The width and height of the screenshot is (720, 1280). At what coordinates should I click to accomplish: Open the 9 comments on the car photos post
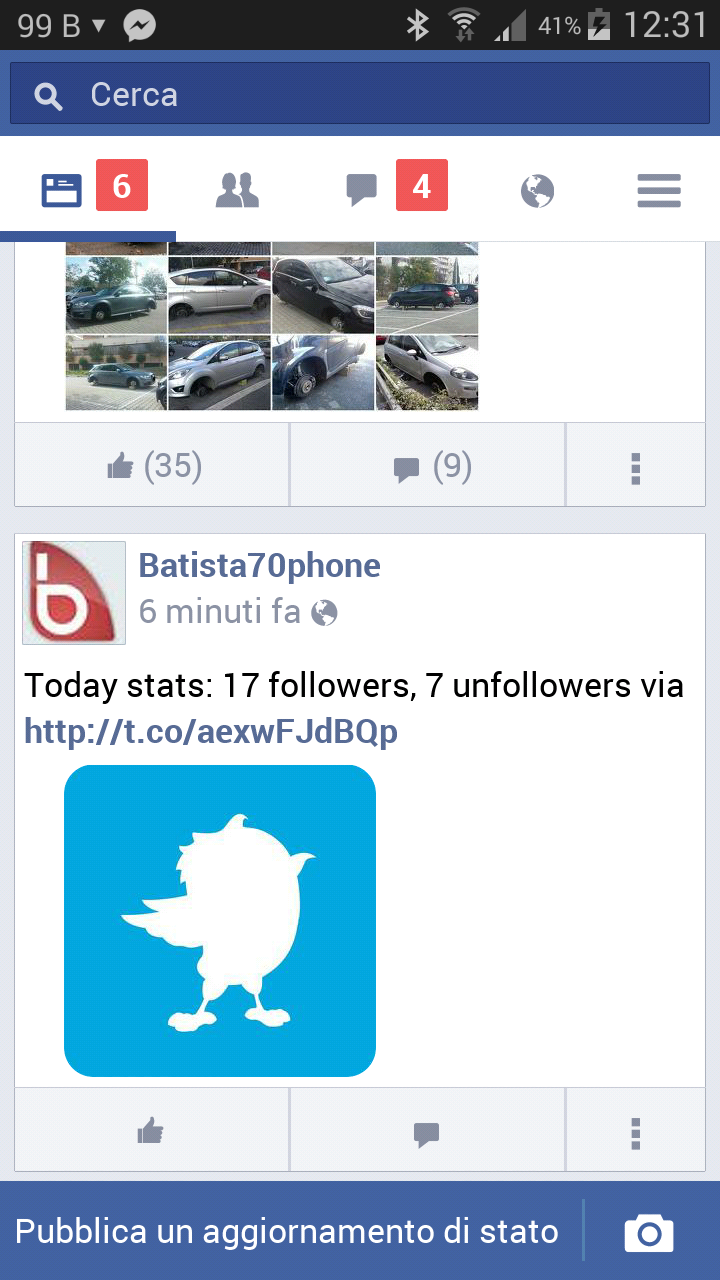pos(428,466)
